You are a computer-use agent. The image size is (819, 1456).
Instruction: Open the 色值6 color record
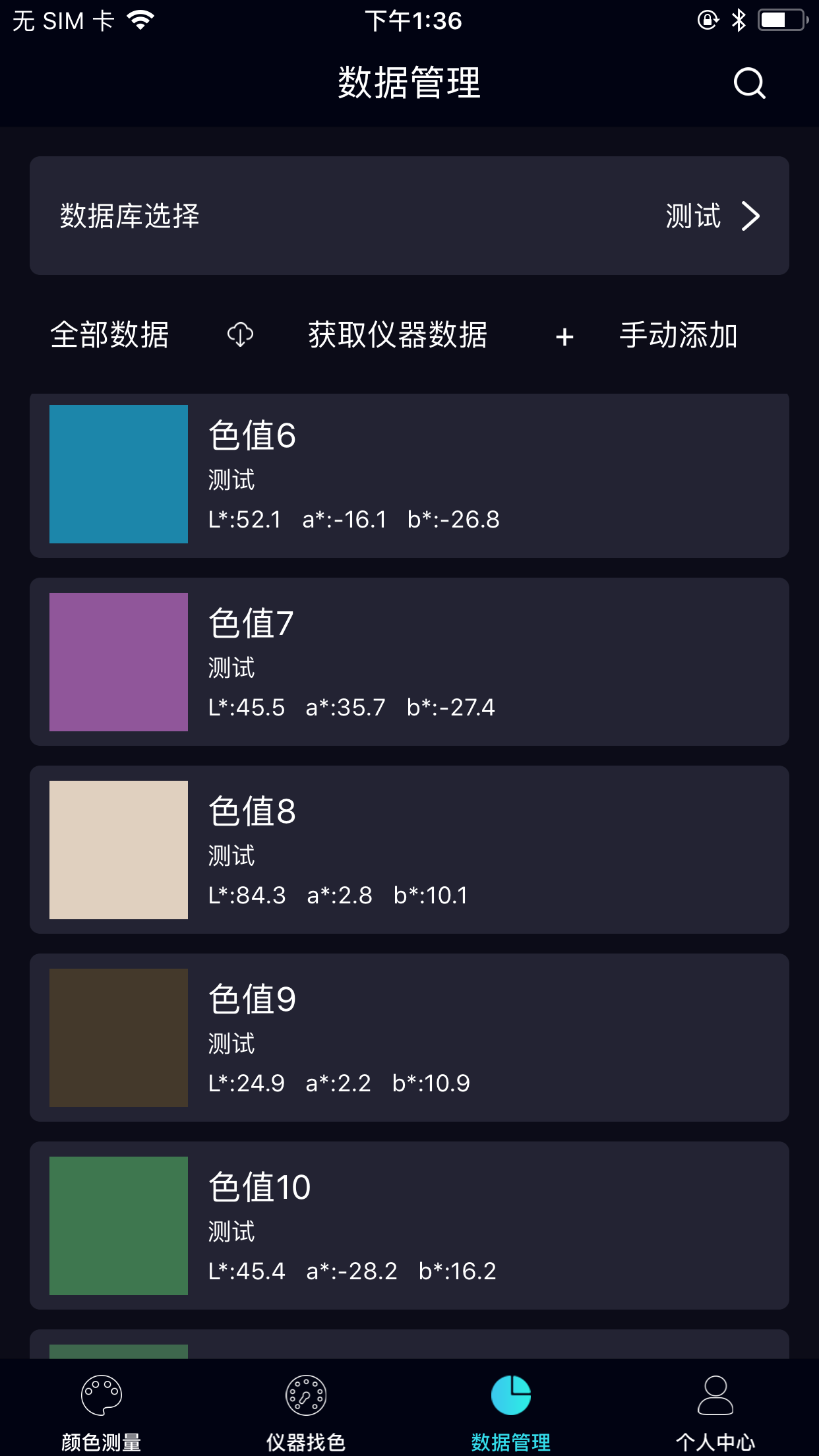409,475
